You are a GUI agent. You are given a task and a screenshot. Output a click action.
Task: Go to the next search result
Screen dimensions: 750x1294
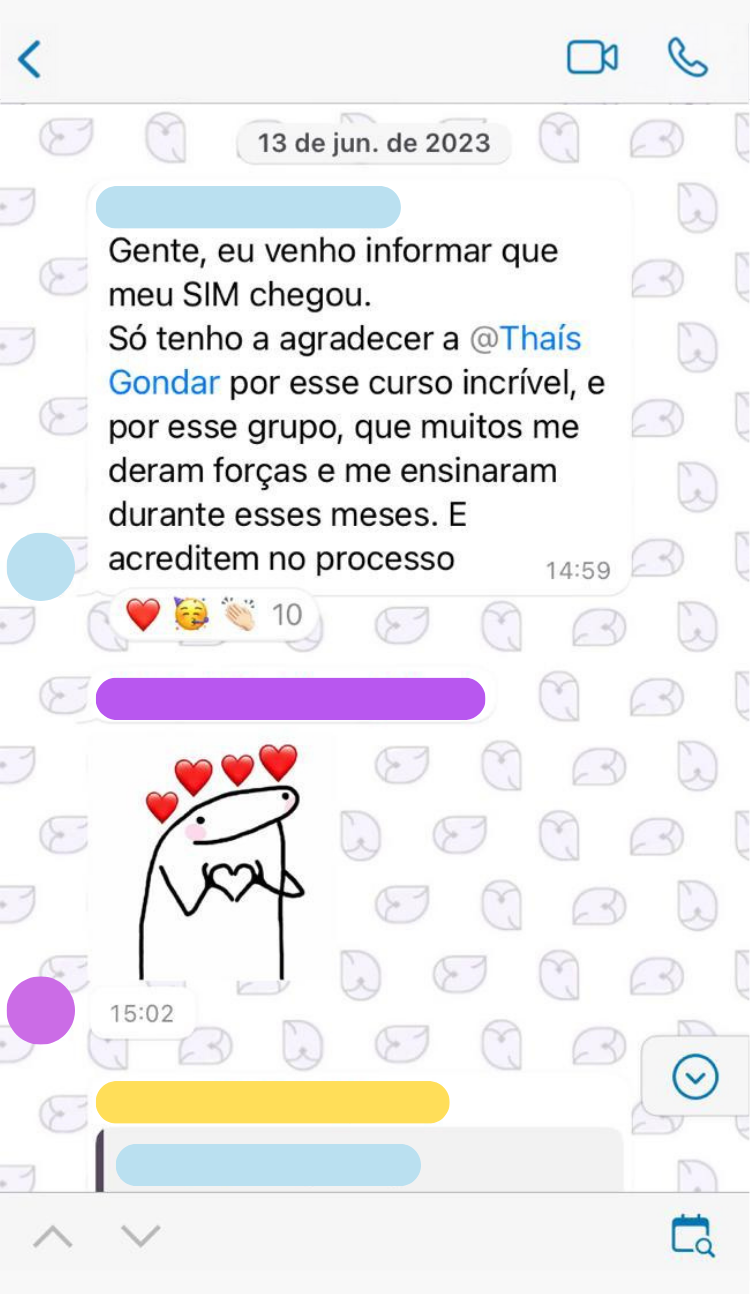pos(141,1236)
